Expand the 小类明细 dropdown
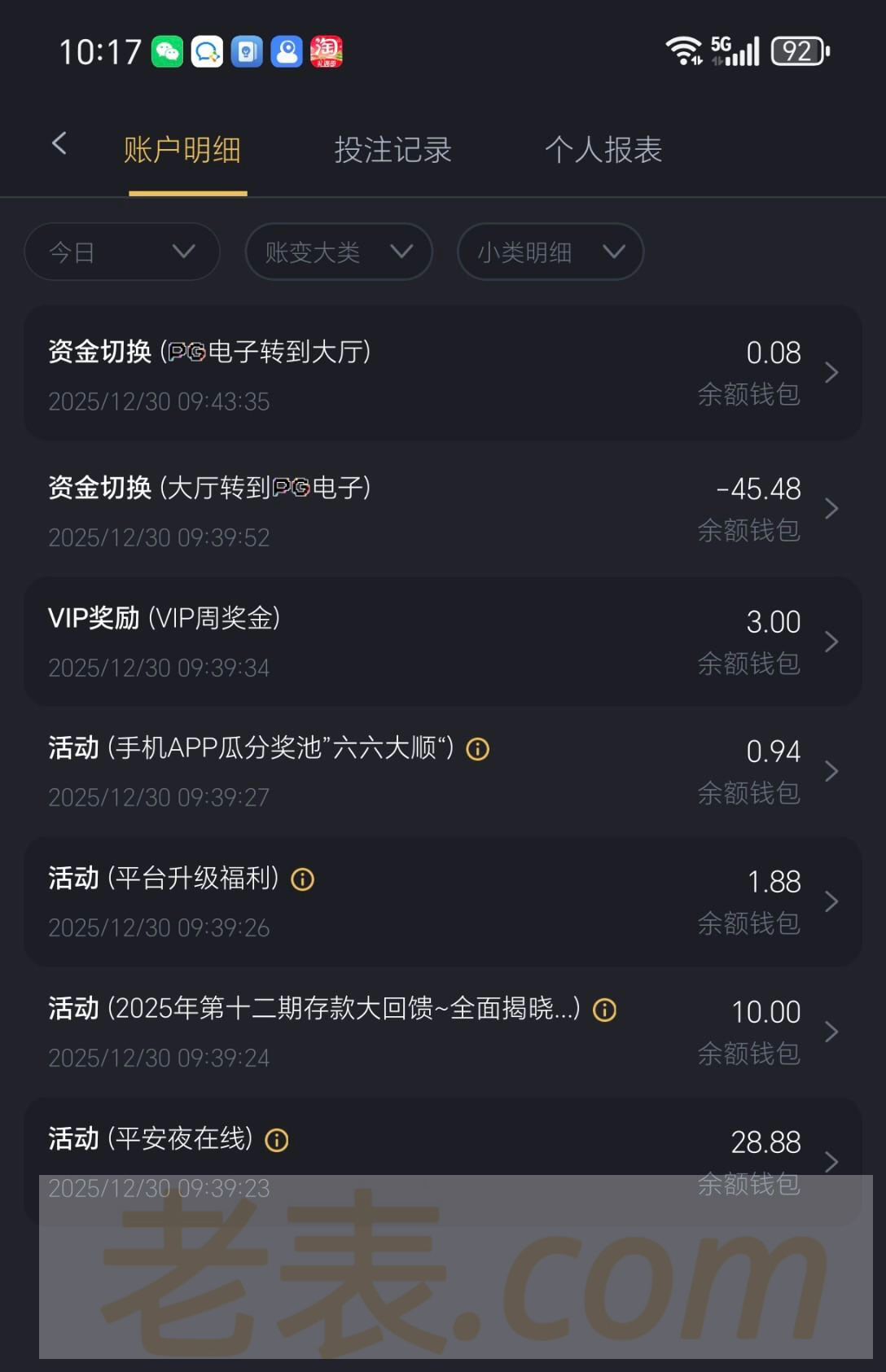Viewport: 886px width, 1372px height. point(550,252)
